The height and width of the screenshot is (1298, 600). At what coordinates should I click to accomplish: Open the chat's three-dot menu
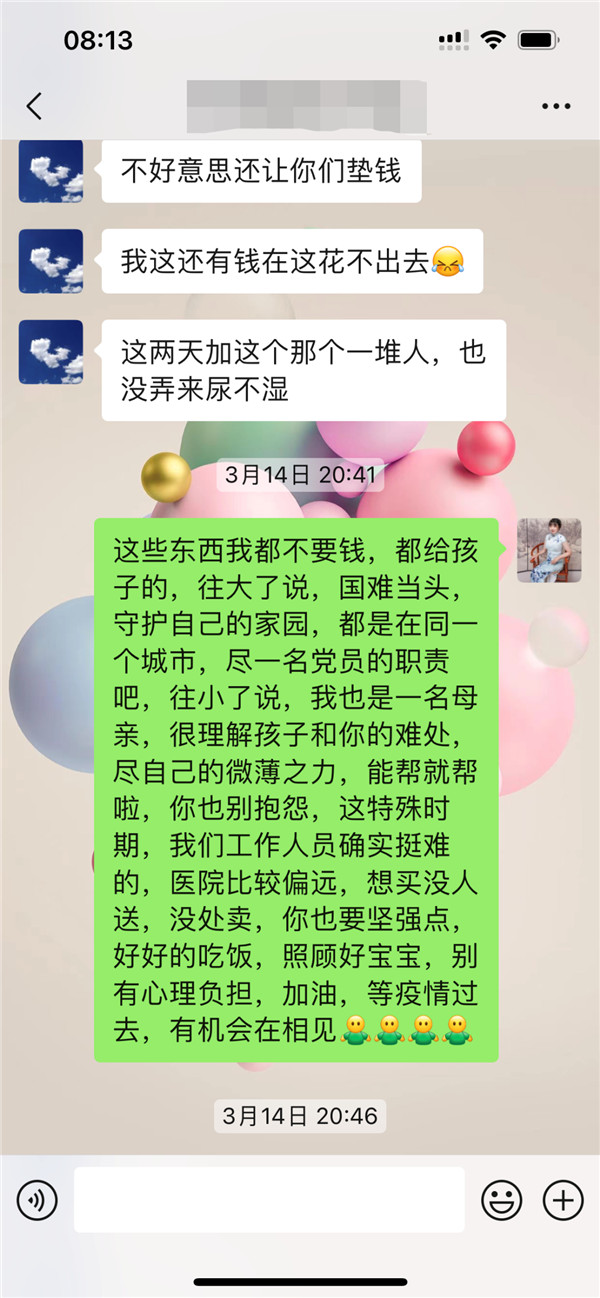(556, 106)
